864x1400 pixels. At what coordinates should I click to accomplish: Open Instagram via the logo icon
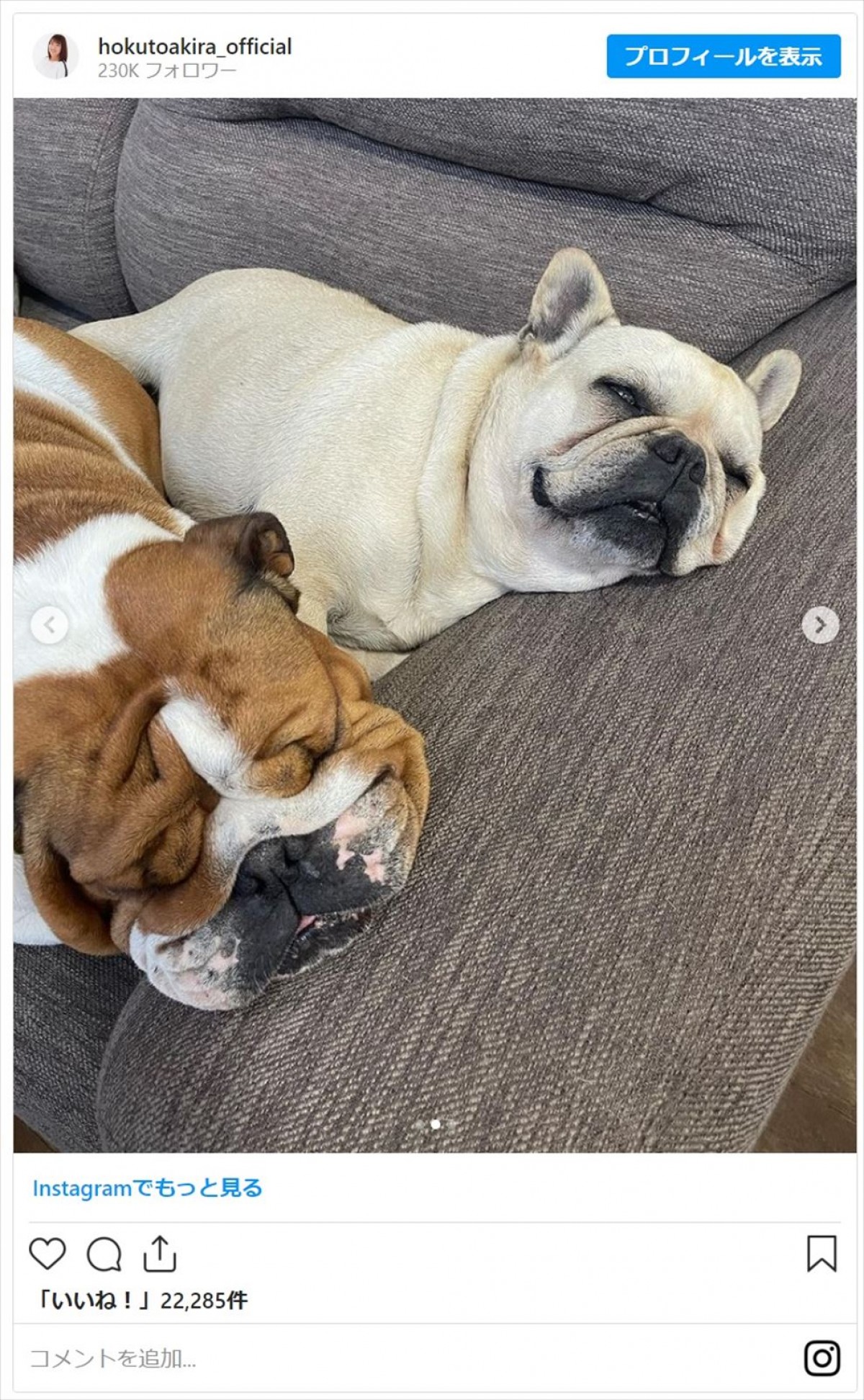click(822, 1358)
